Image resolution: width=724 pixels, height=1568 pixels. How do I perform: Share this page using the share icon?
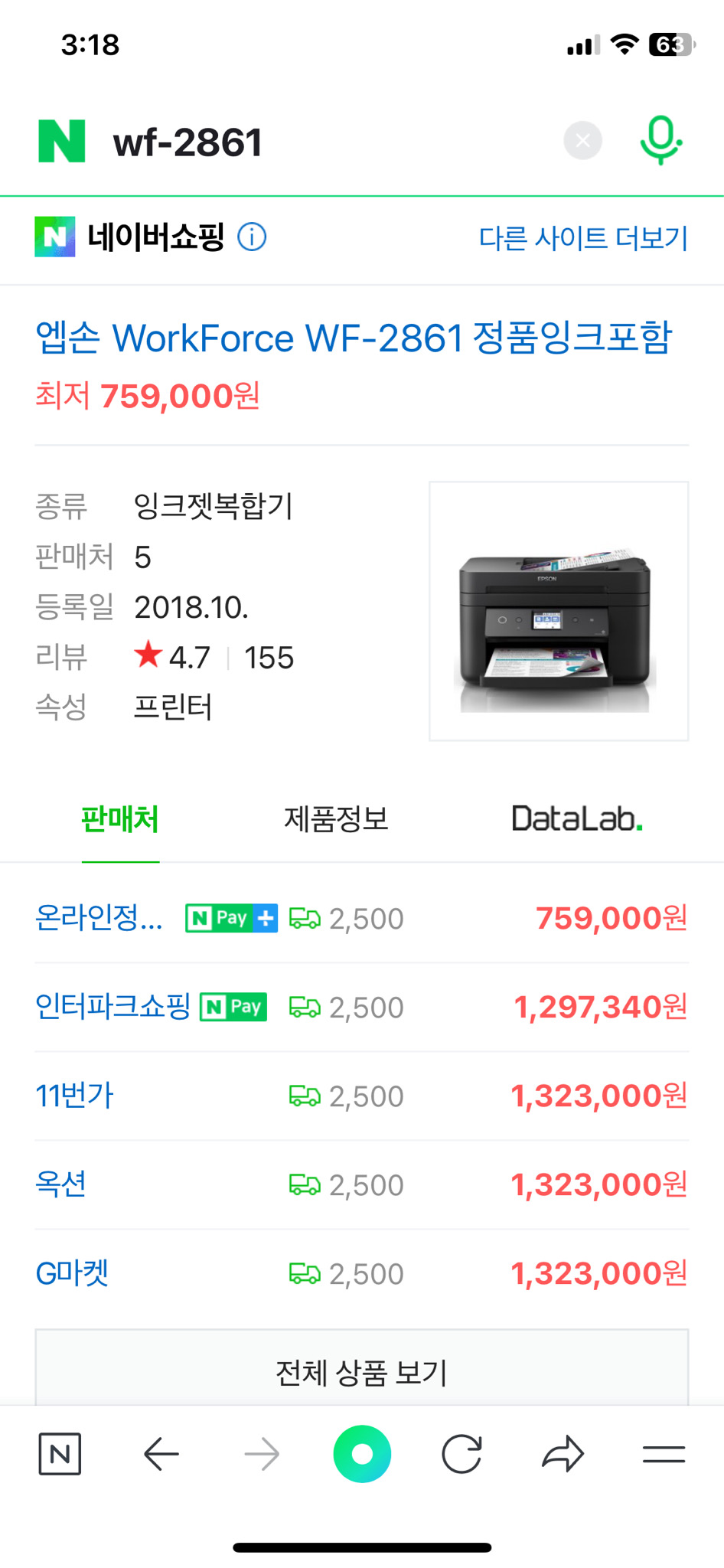(563, 1454)
